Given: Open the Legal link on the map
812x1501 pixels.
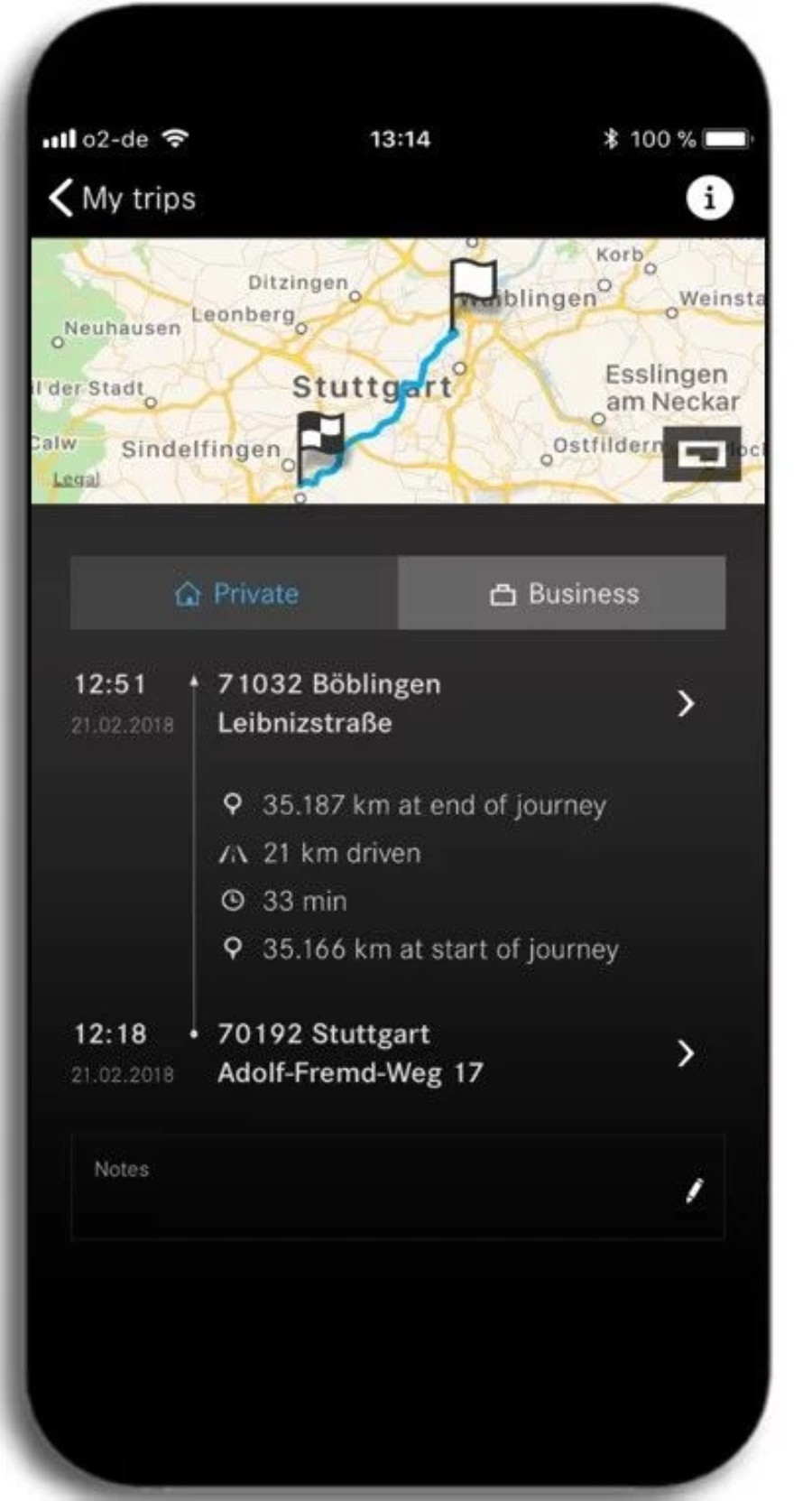Looking at the screenshot, I should tap(76, 479).
